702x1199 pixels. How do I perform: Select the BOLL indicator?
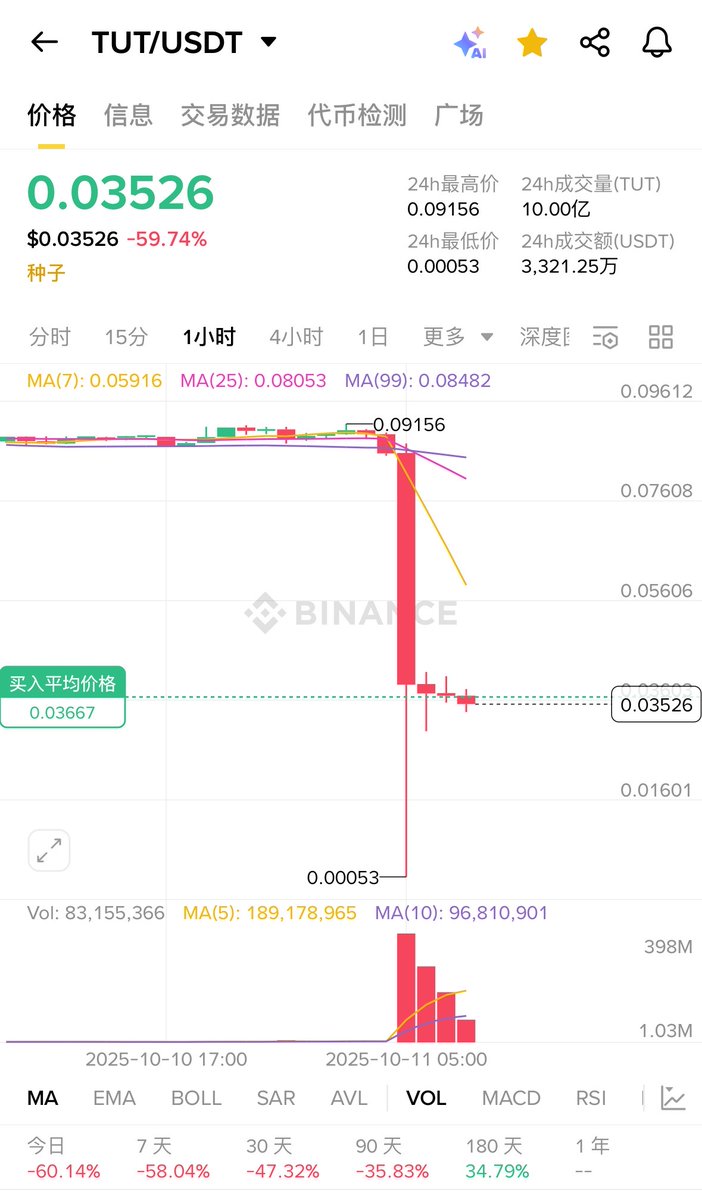196,1098
